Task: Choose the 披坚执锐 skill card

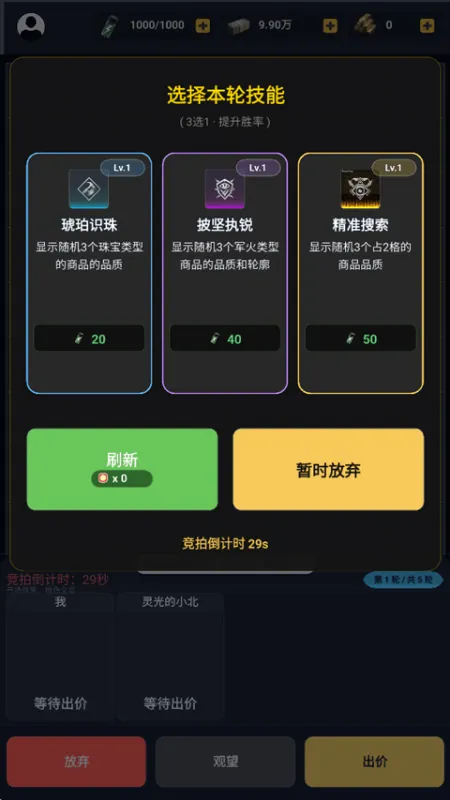Action: coord(225,273)
